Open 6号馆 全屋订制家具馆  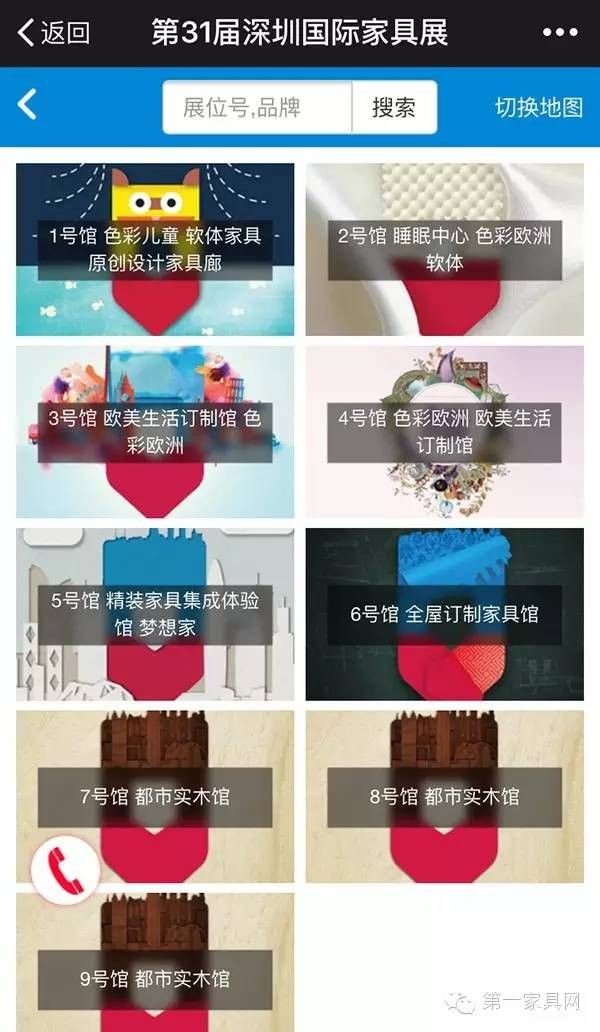(x=445, y=614)
